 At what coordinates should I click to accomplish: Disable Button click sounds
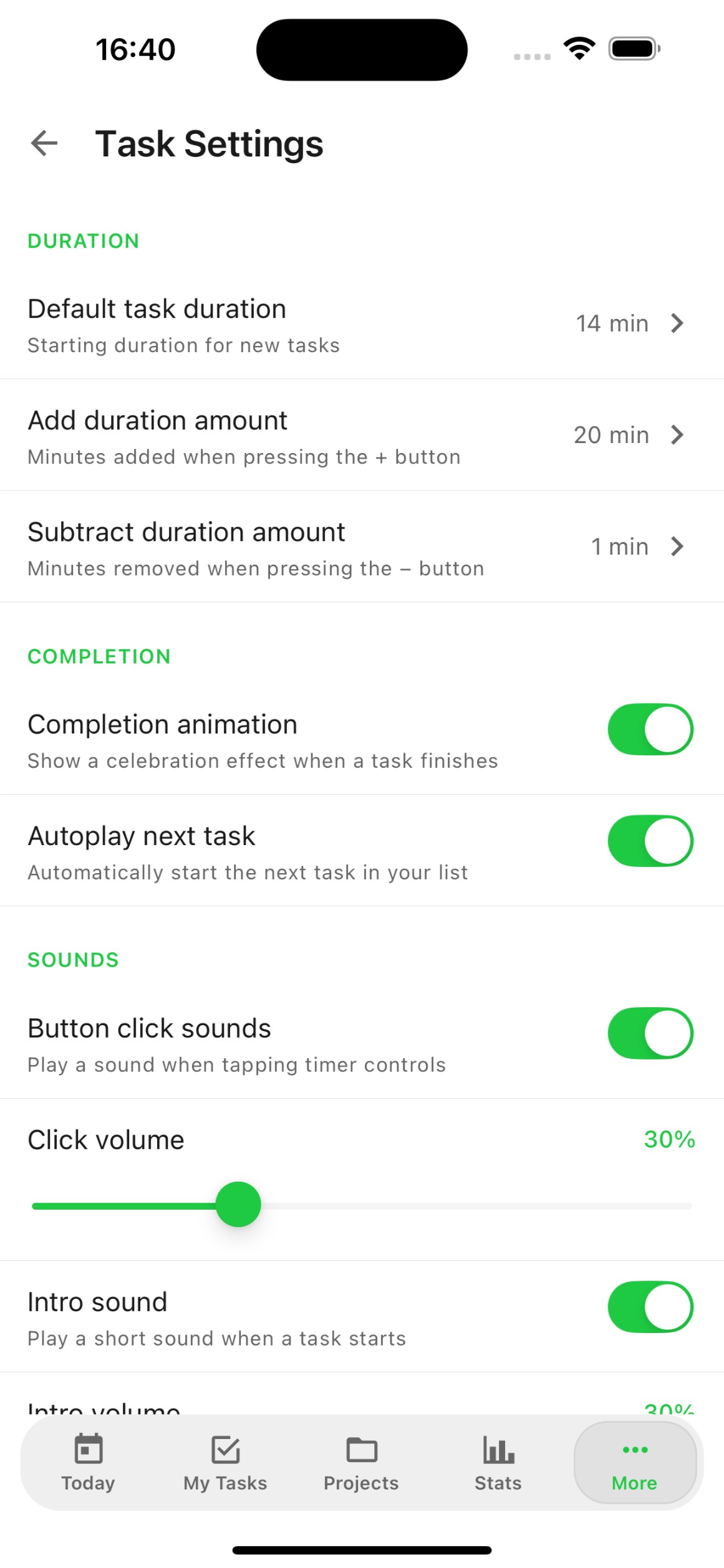point(650,1033)
